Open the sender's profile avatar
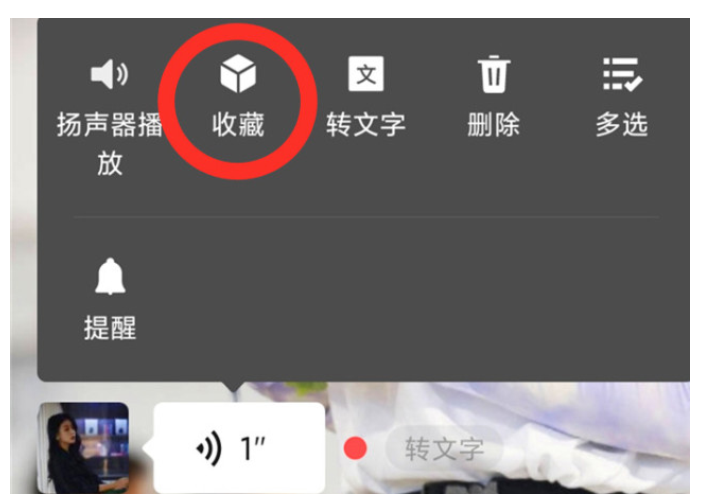The image size is (702, 504). [83, 447]
